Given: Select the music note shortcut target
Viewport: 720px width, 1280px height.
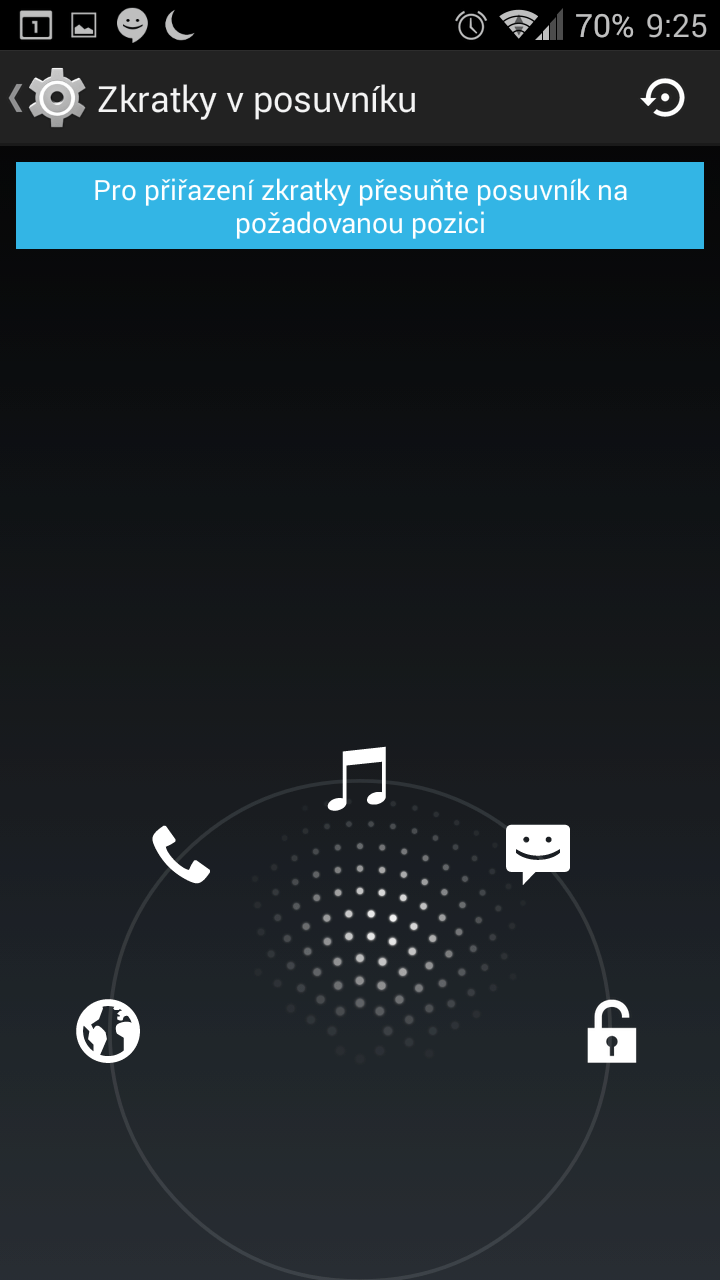Looking at the screenshot, I should pyautogui.click(x=357, y=778).
